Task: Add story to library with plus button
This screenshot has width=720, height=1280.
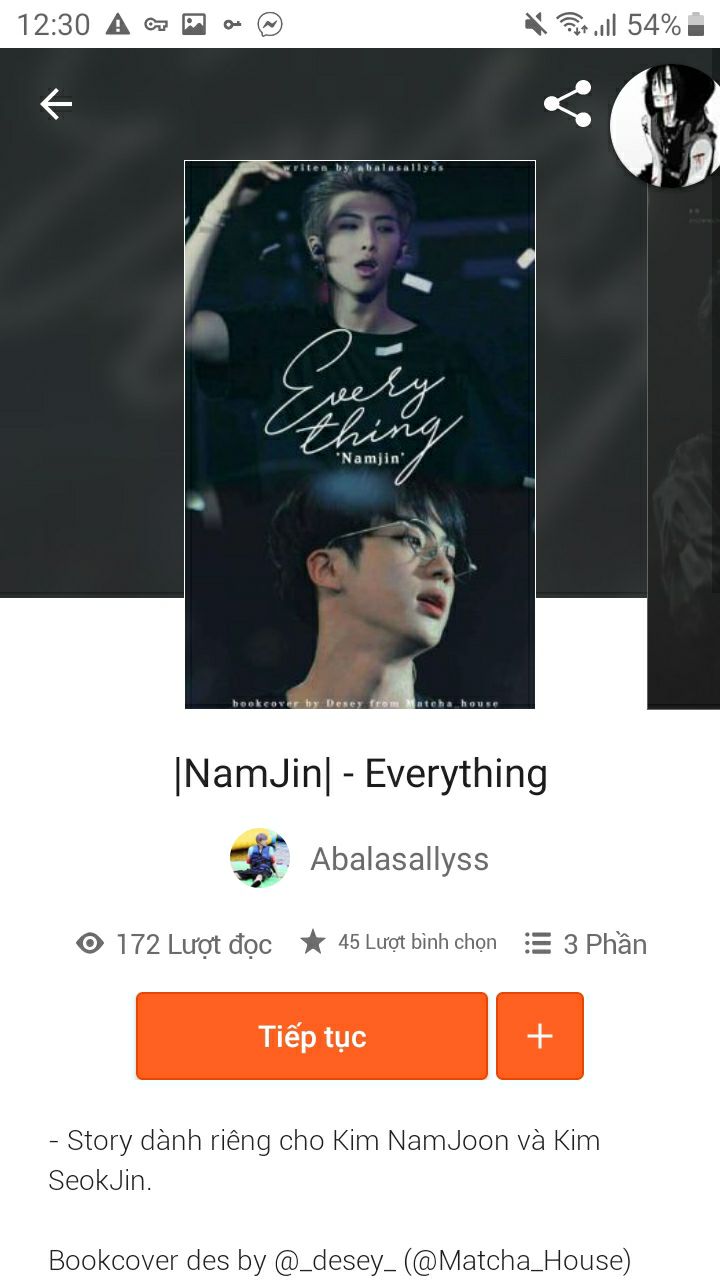Action: tap(540, 1036)
